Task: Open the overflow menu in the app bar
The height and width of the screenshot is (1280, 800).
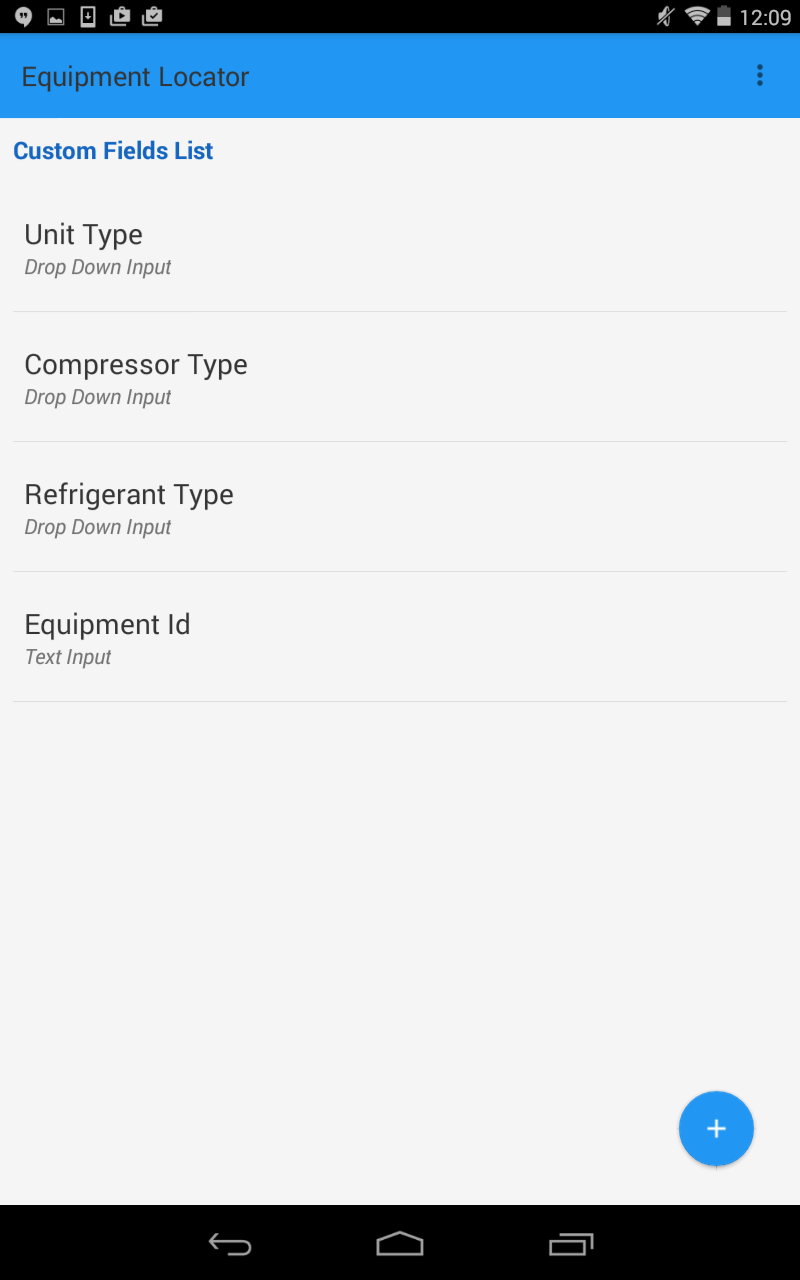Action: pos(760,76)
